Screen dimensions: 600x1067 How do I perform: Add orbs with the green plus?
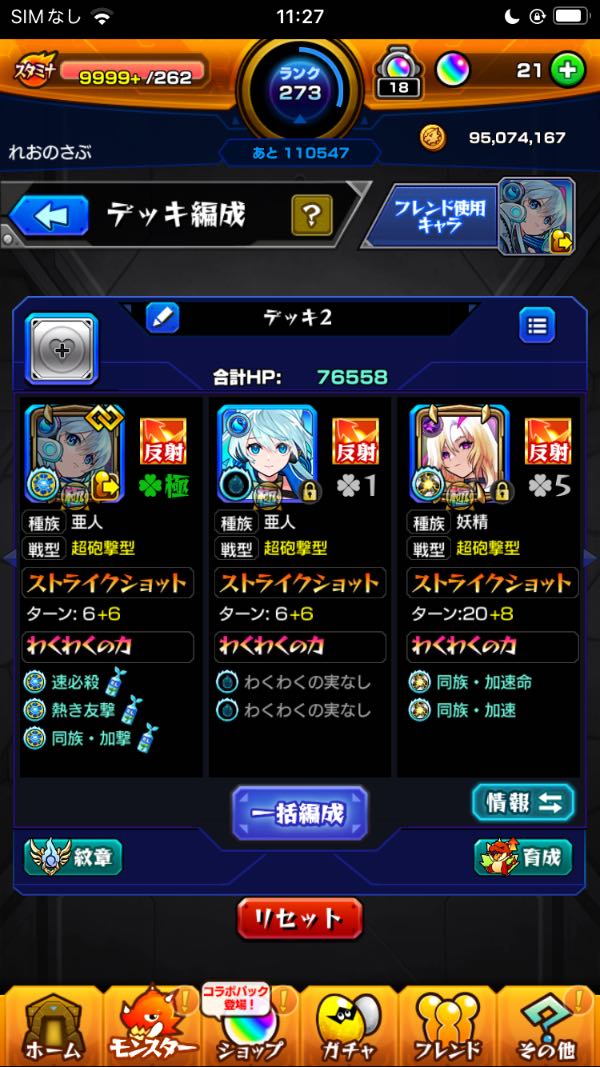(x=567, y=71)
